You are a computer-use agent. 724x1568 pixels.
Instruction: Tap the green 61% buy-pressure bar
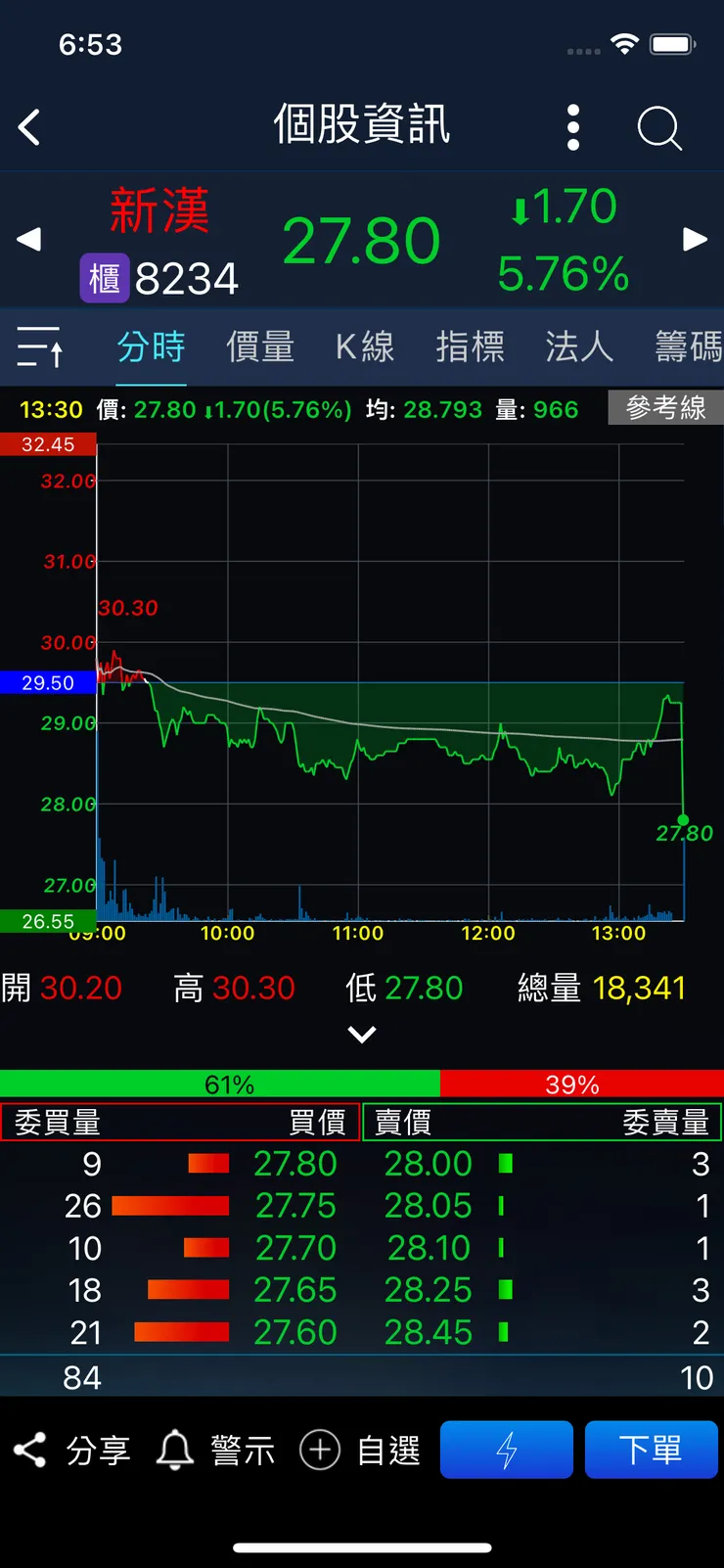pos(228,1084)
